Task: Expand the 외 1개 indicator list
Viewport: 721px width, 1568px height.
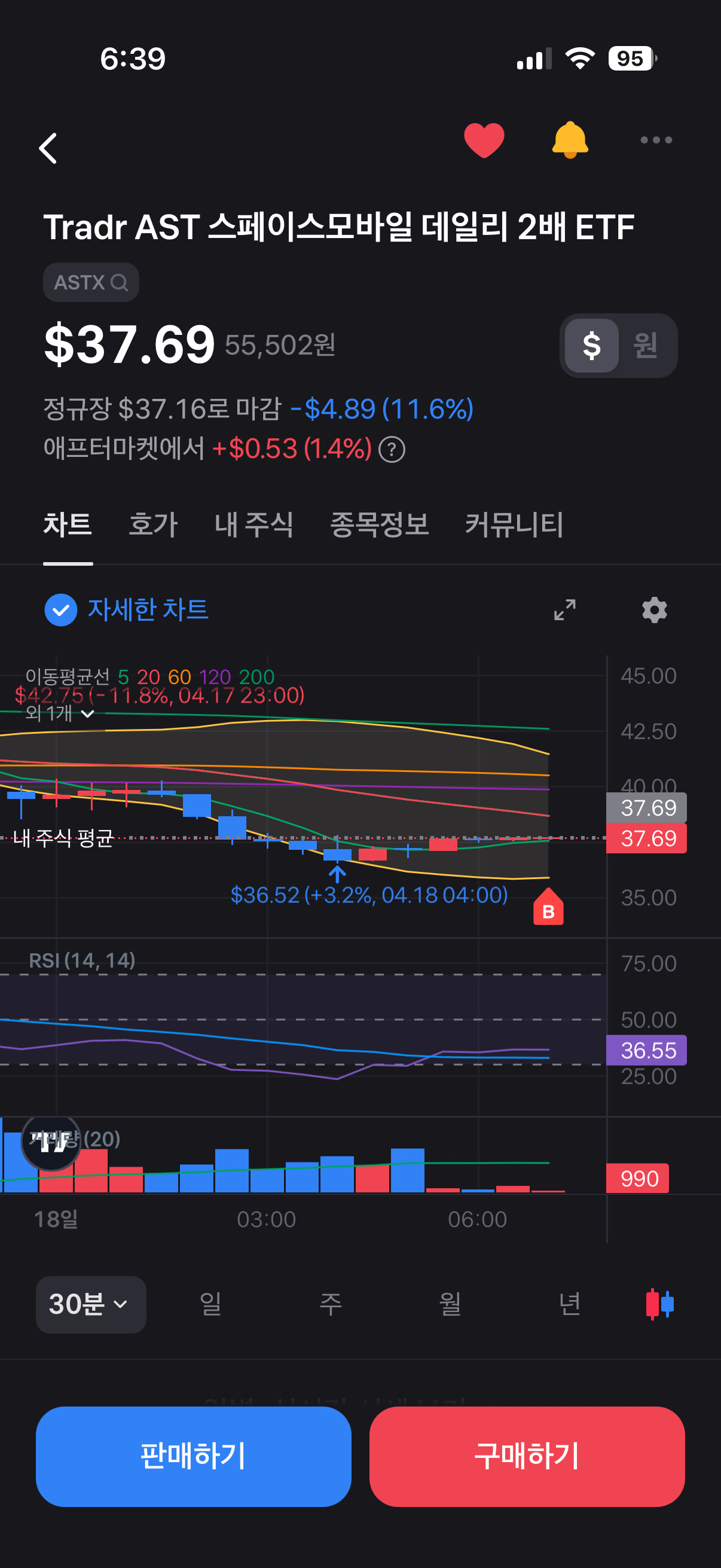Action: tap(60, 713)
